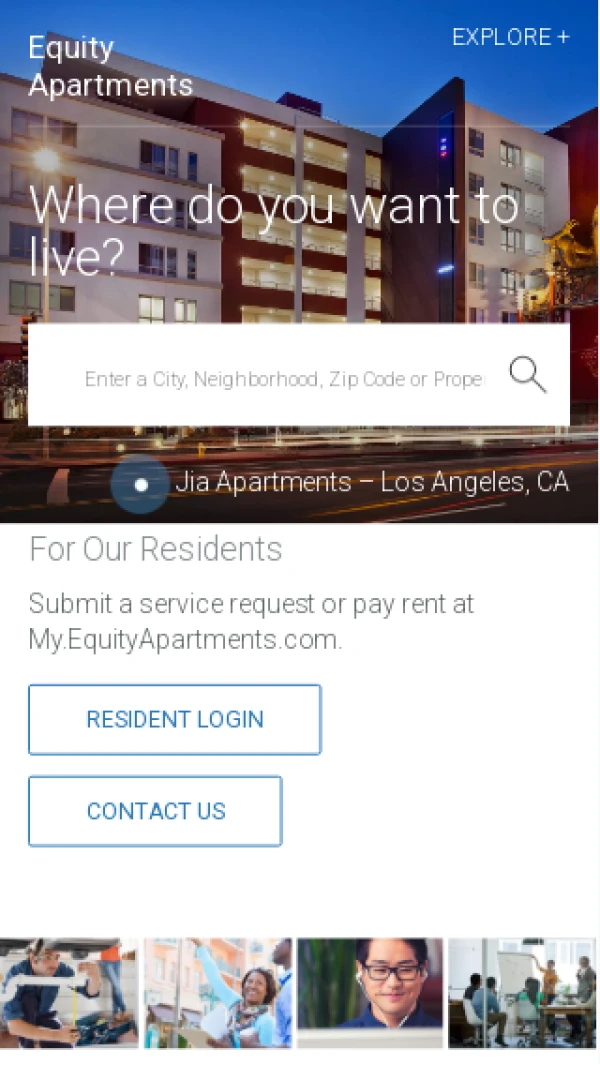
Task: Expand the EXPLORE + menu
Action: point(510,37)
